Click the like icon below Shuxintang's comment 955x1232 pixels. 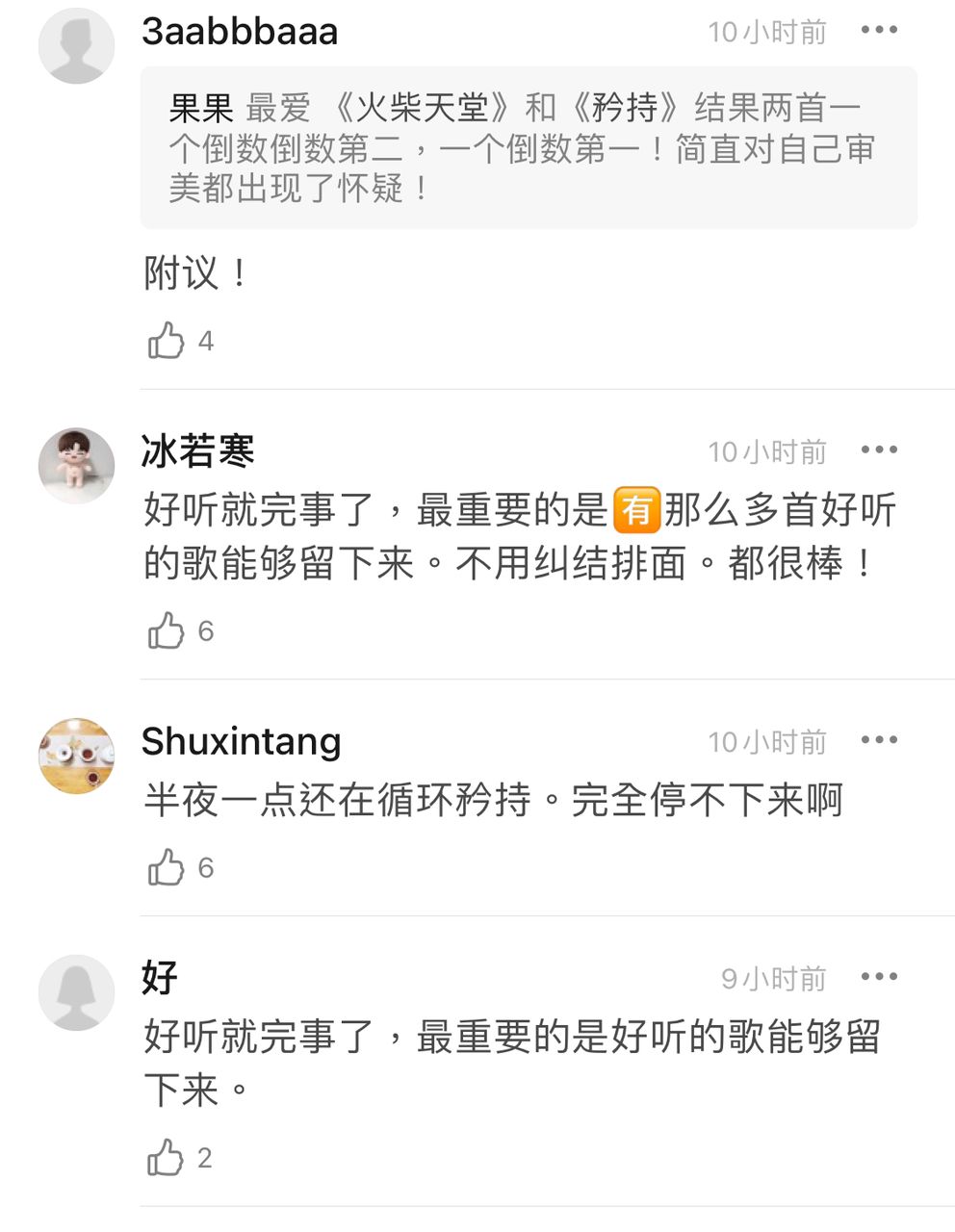(x=168, y=866)
